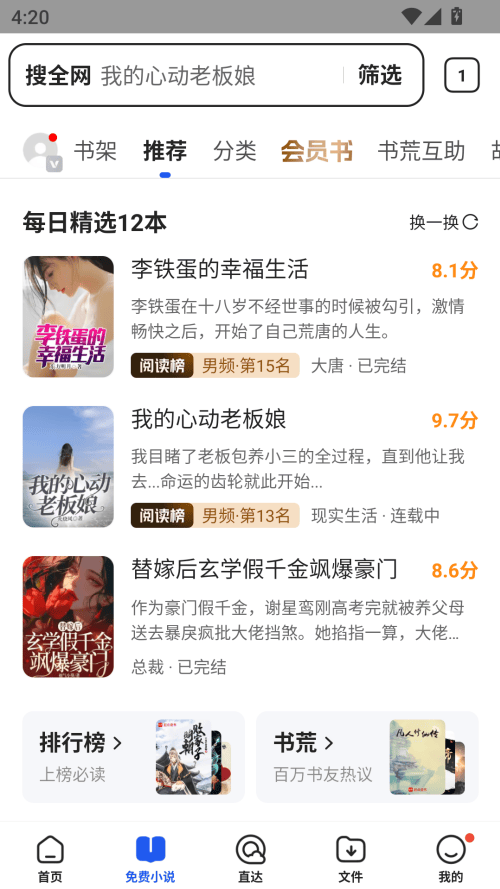The image size is (500, 889).
Task: Open the search box 我的心动老板娘
Action: (x=216, y=75)
